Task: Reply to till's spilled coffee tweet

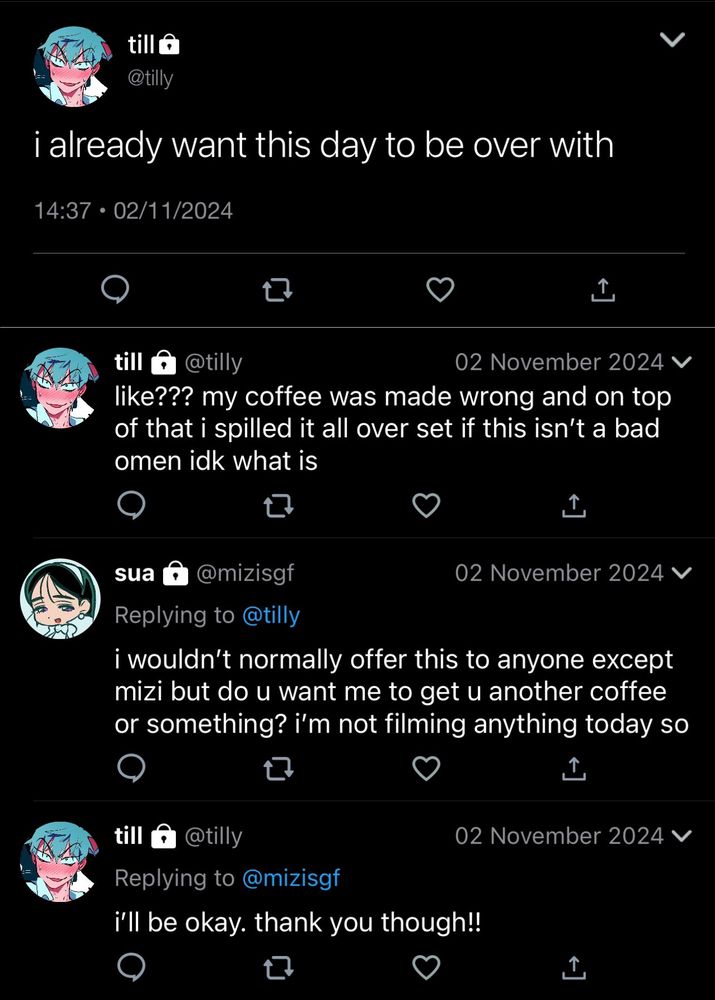Action: pyautogui.click(x=132, y=507)
